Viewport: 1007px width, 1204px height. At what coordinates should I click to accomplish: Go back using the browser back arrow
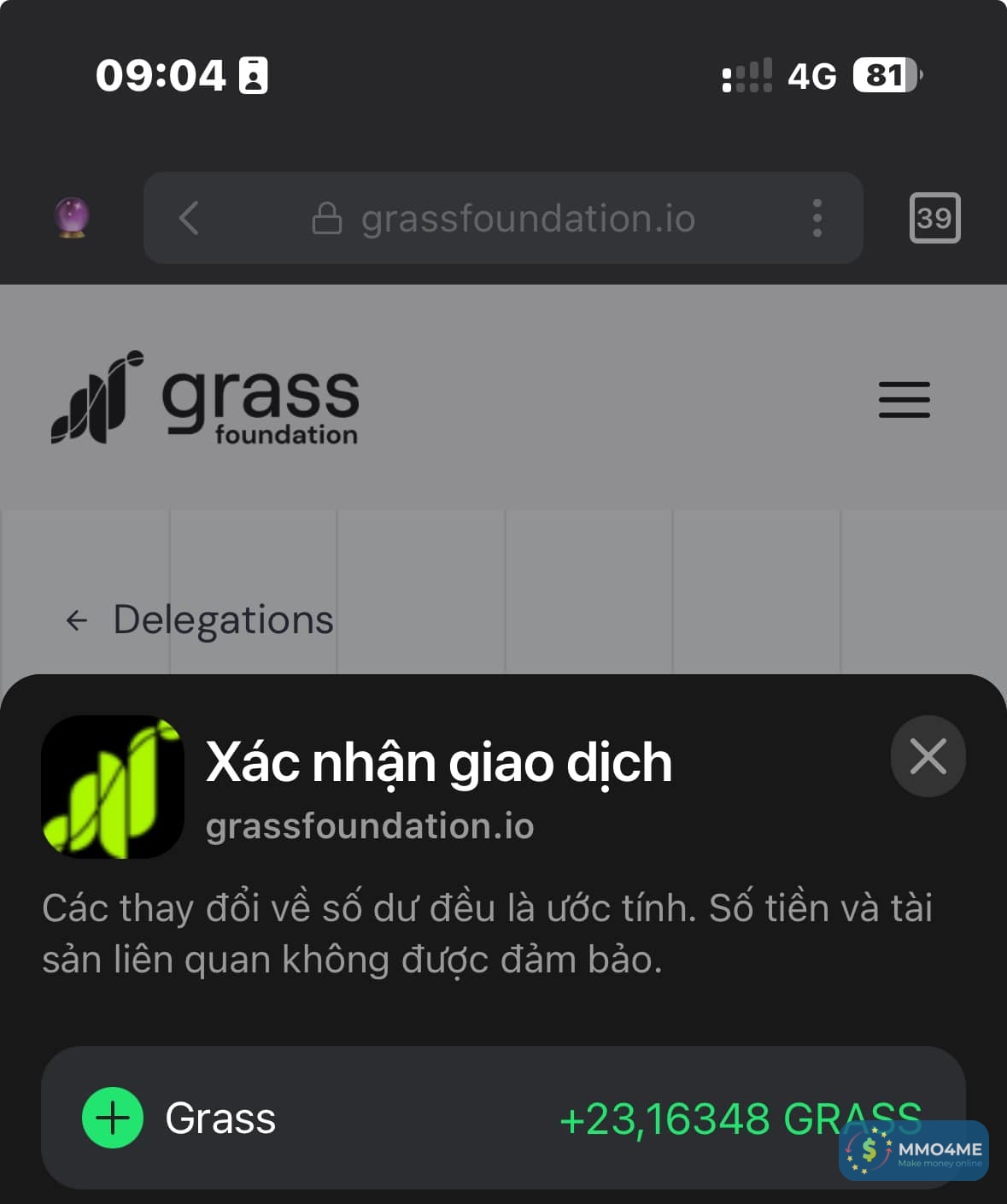[x=189, y=218]
